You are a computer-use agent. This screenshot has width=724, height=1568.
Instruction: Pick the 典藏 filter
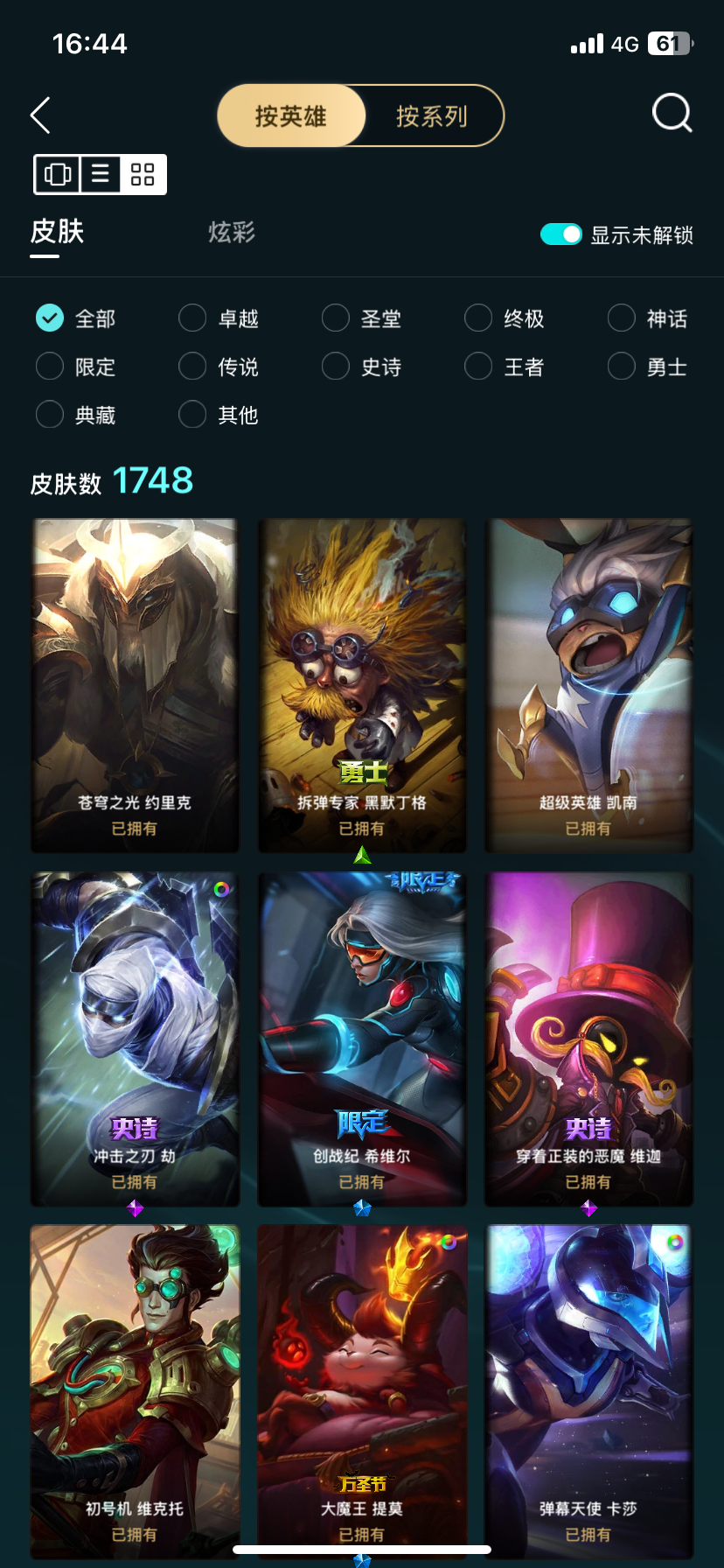75,415
